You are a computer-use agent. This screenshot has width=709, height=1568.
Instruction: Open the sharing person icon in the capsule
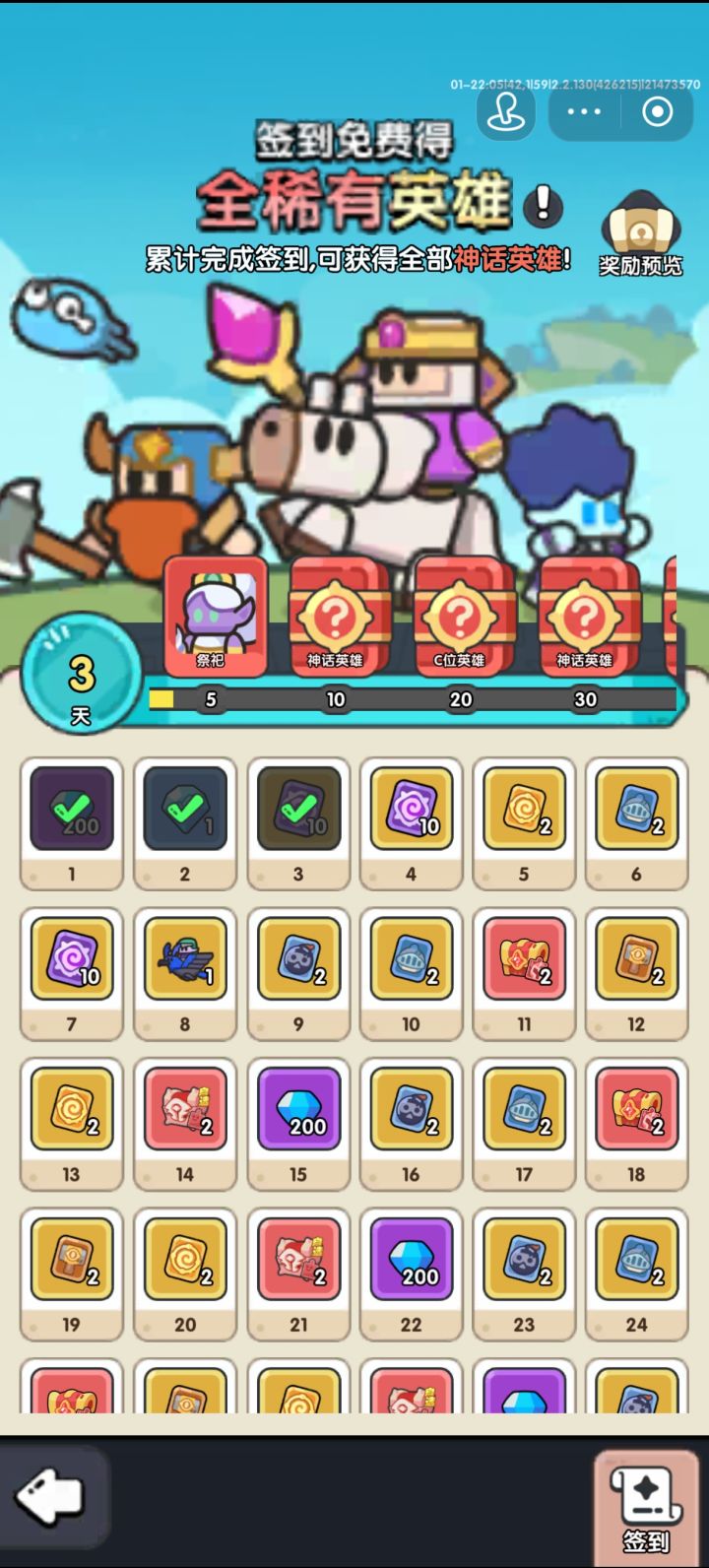pyautogui.click(x=505, y=113)
